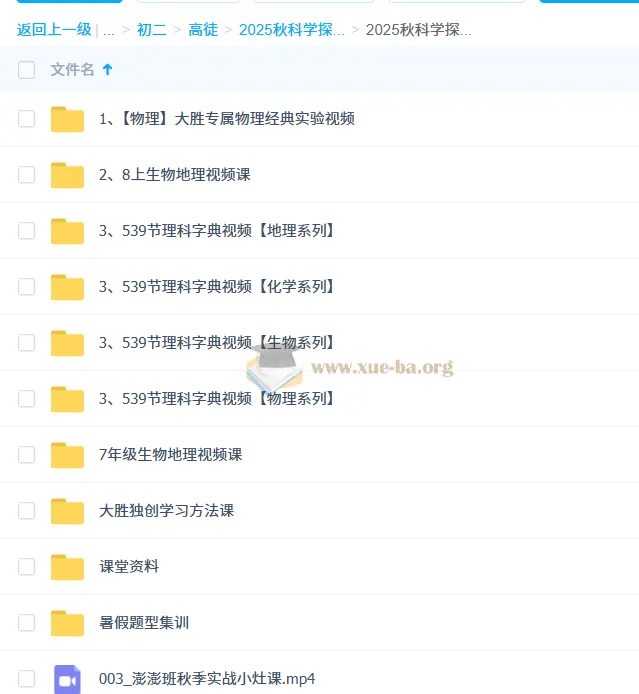Viewport: 639px width, 694px height.
Task: Play the video 003_澎澎班秋季实战小灶课.mp4
Action: [x=207, y=678]
